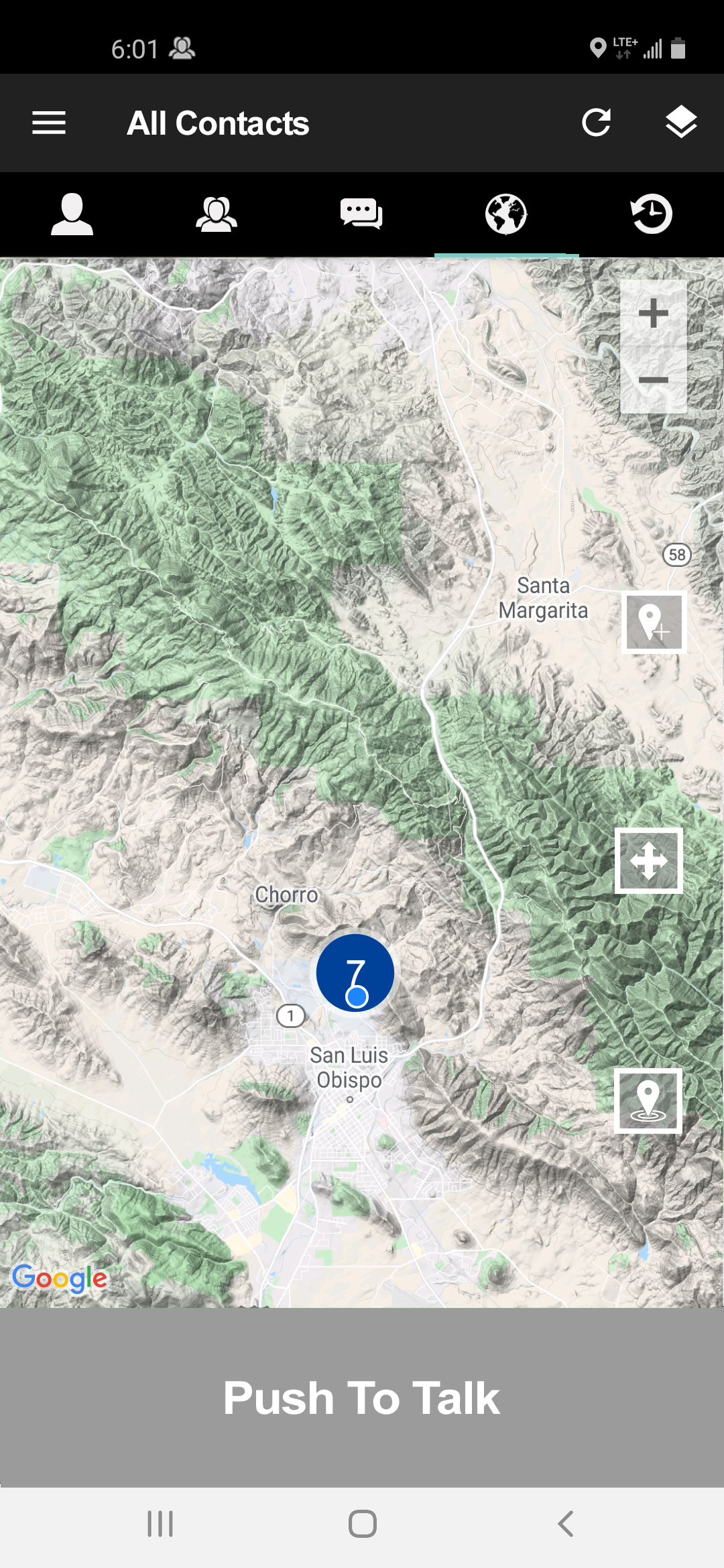The height and width of the screenshot is (1568, 724).
Task: Open the hamburger drawer menu
Action: [49, 123]
